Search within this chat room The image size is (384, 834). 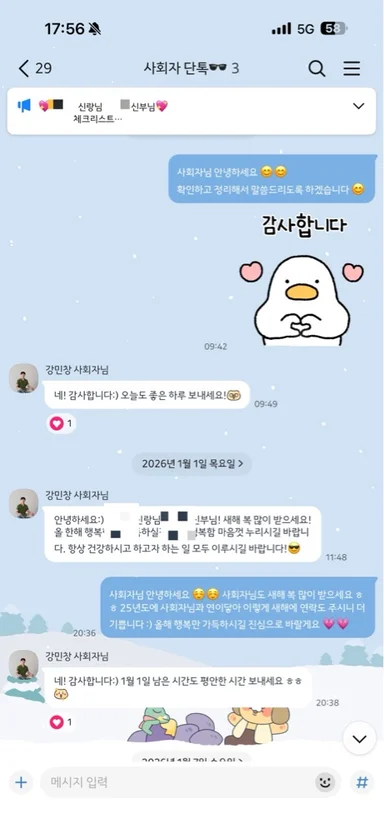click(316, 68)
